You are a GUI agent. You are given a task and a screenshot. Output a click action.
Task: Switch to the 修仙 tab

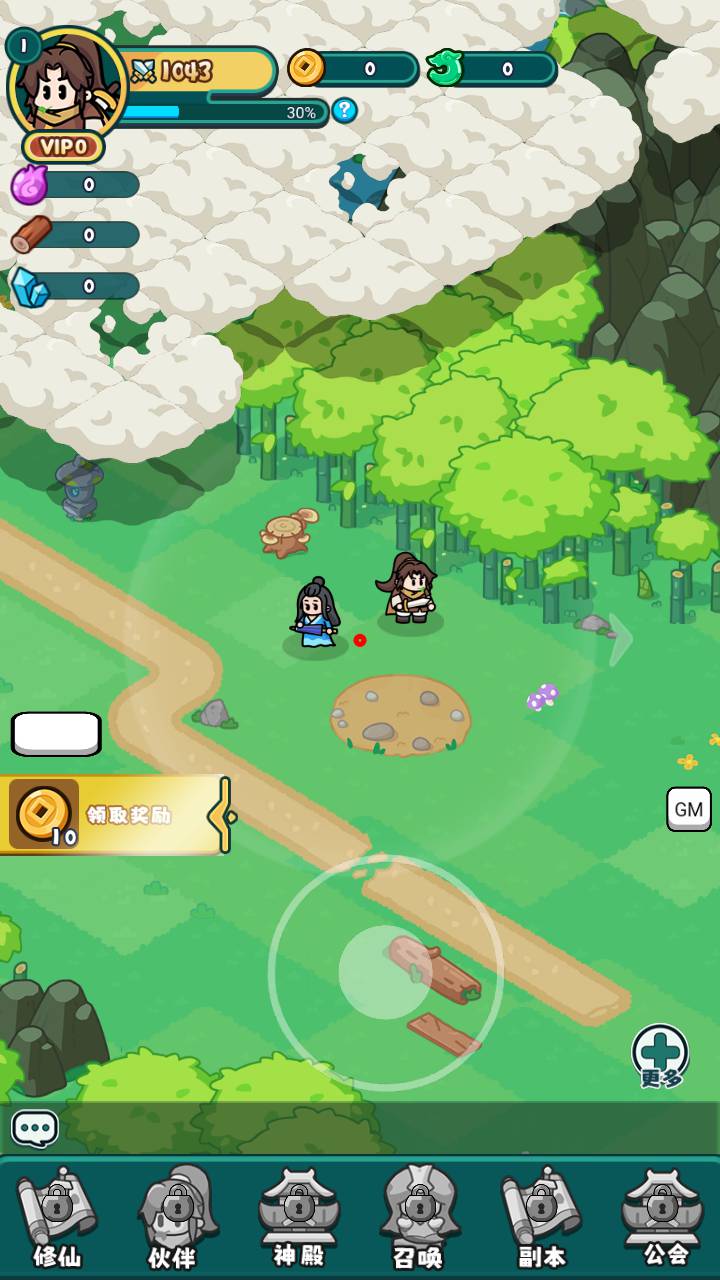(57, 1220)
